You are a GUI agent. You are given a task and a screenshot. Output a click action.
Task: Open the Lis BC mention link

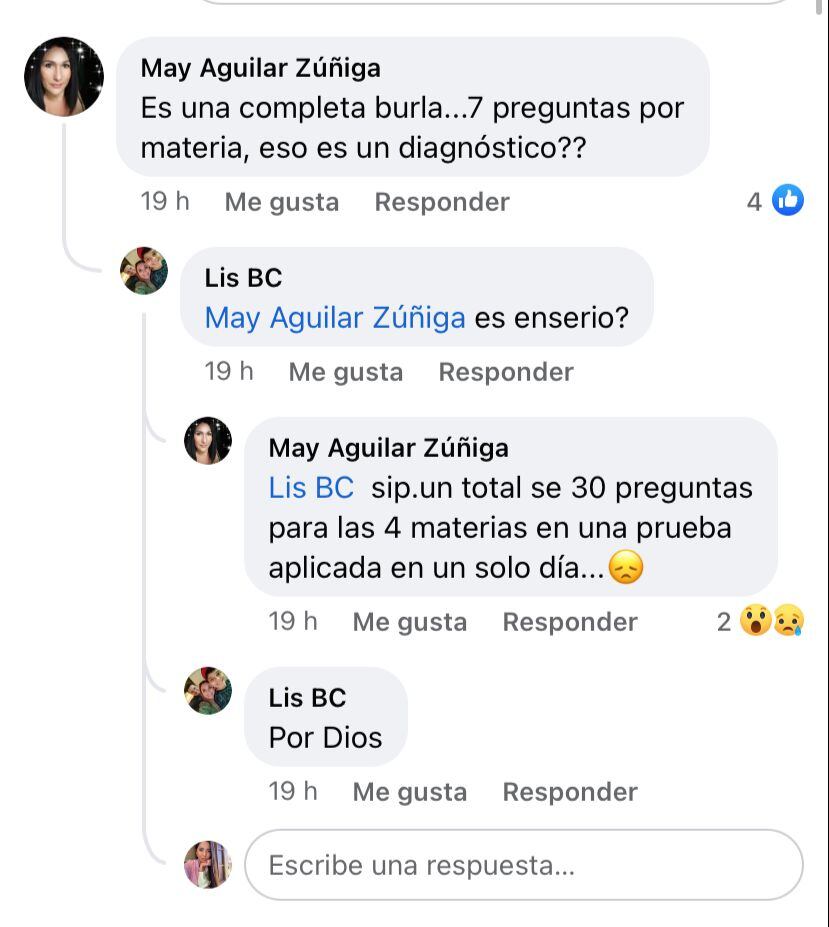point(311,488)
